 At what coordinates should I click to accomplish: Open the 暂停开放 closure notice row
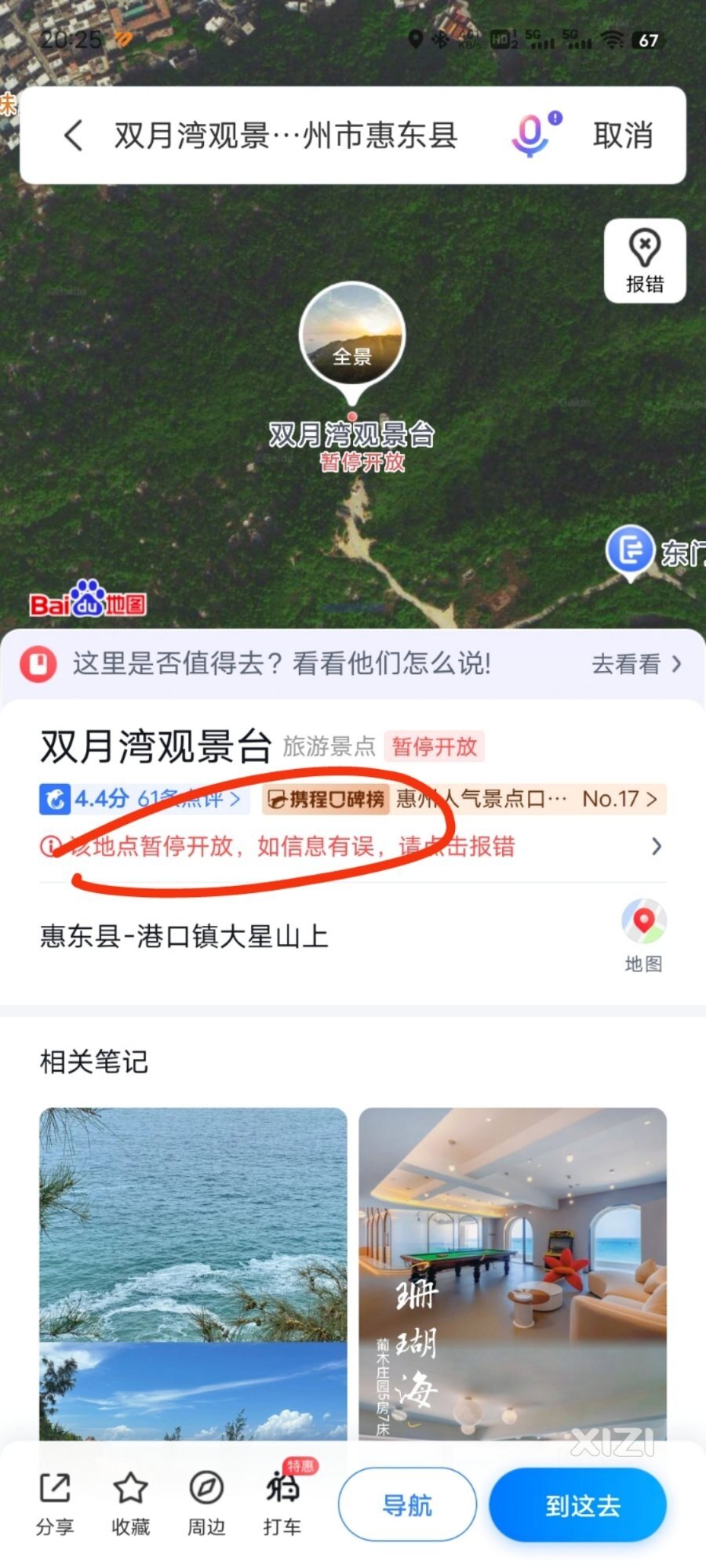click(x=353, y=846)
